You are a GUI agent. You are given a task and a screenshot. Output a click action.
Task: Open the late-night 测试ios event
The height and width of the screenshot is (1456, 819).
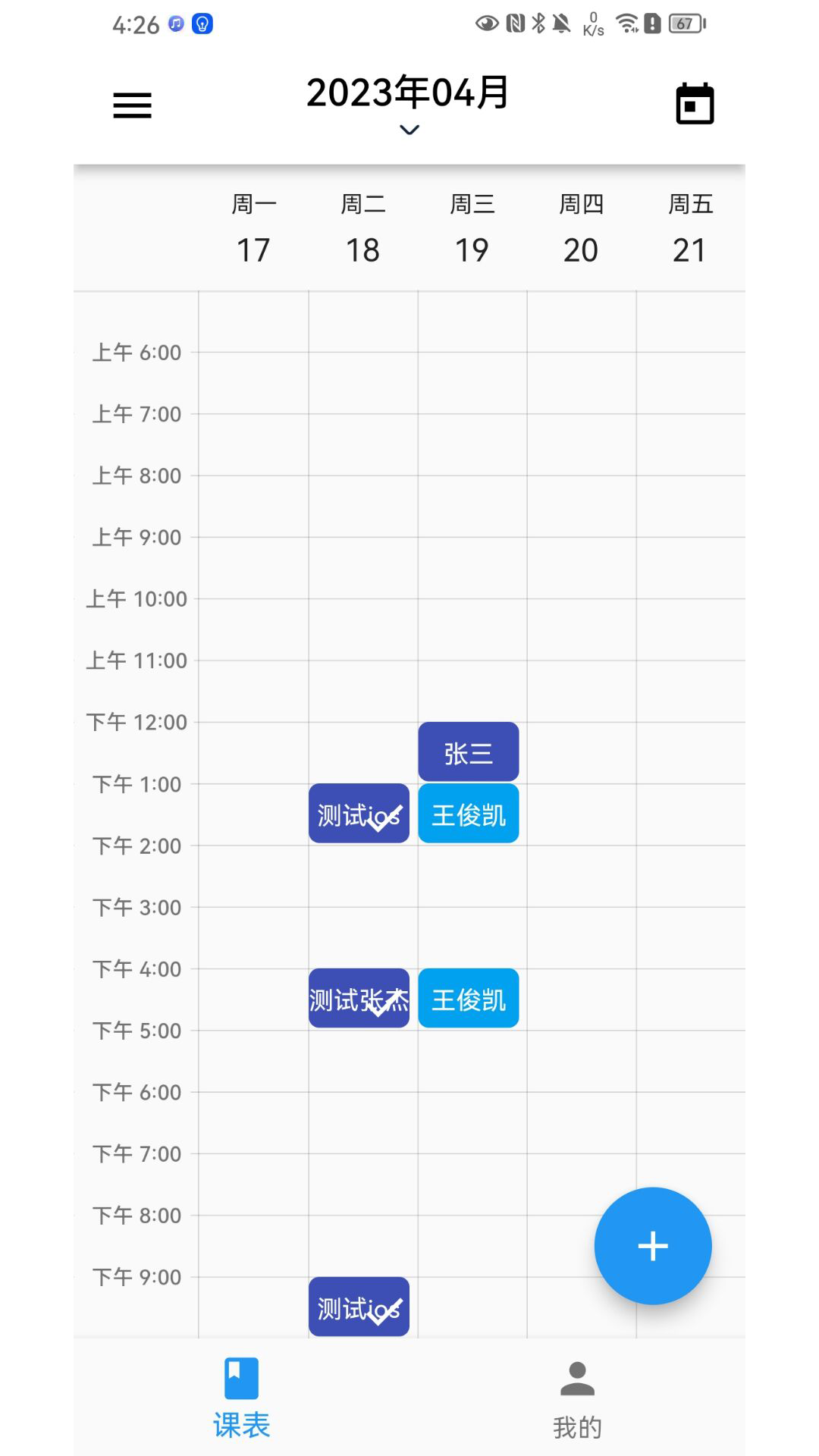[358, 1306]
